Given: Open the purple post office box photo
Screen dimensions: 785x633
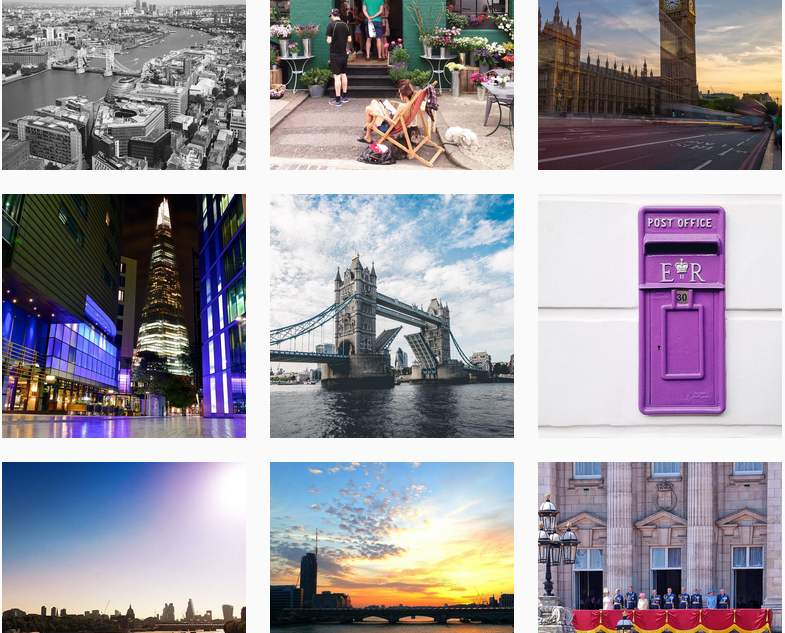Looking at the screenshot, I should pyautogui.click(x=659, y=316).
